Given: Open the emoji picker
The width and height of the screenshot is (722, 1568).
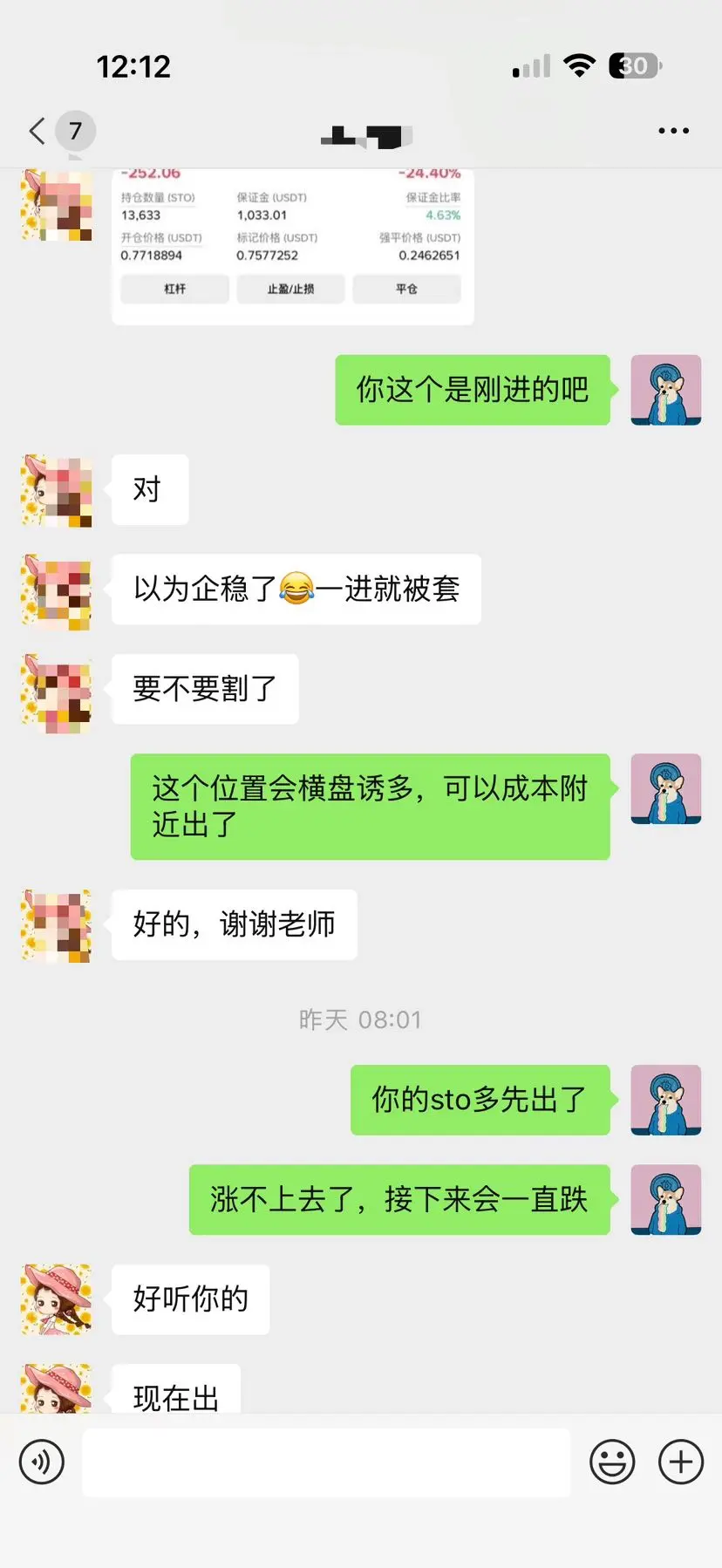Looking at the screenshot, I should pyautogui.click(x=613, y=1462).
